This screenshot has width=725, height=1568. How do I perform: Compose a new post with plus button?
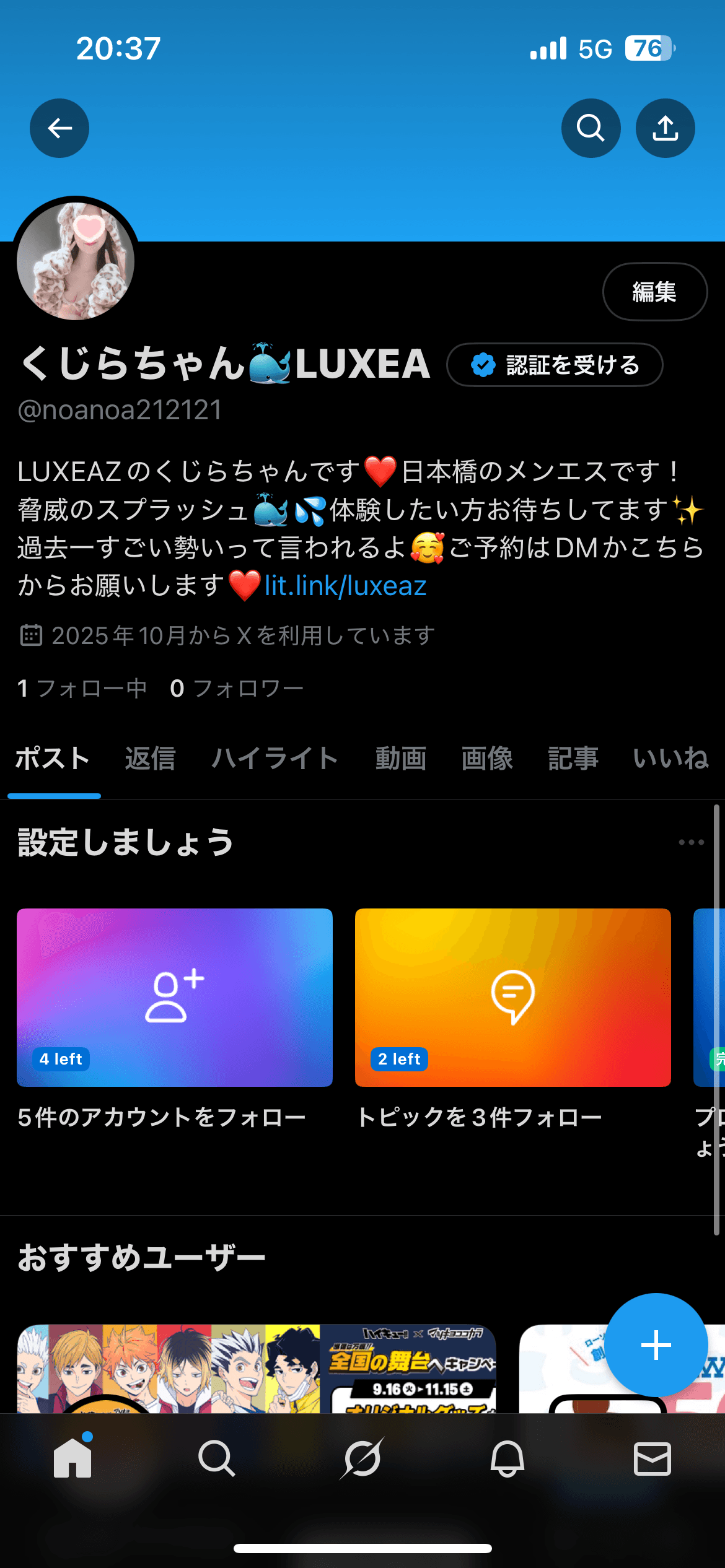point(656,1345)
